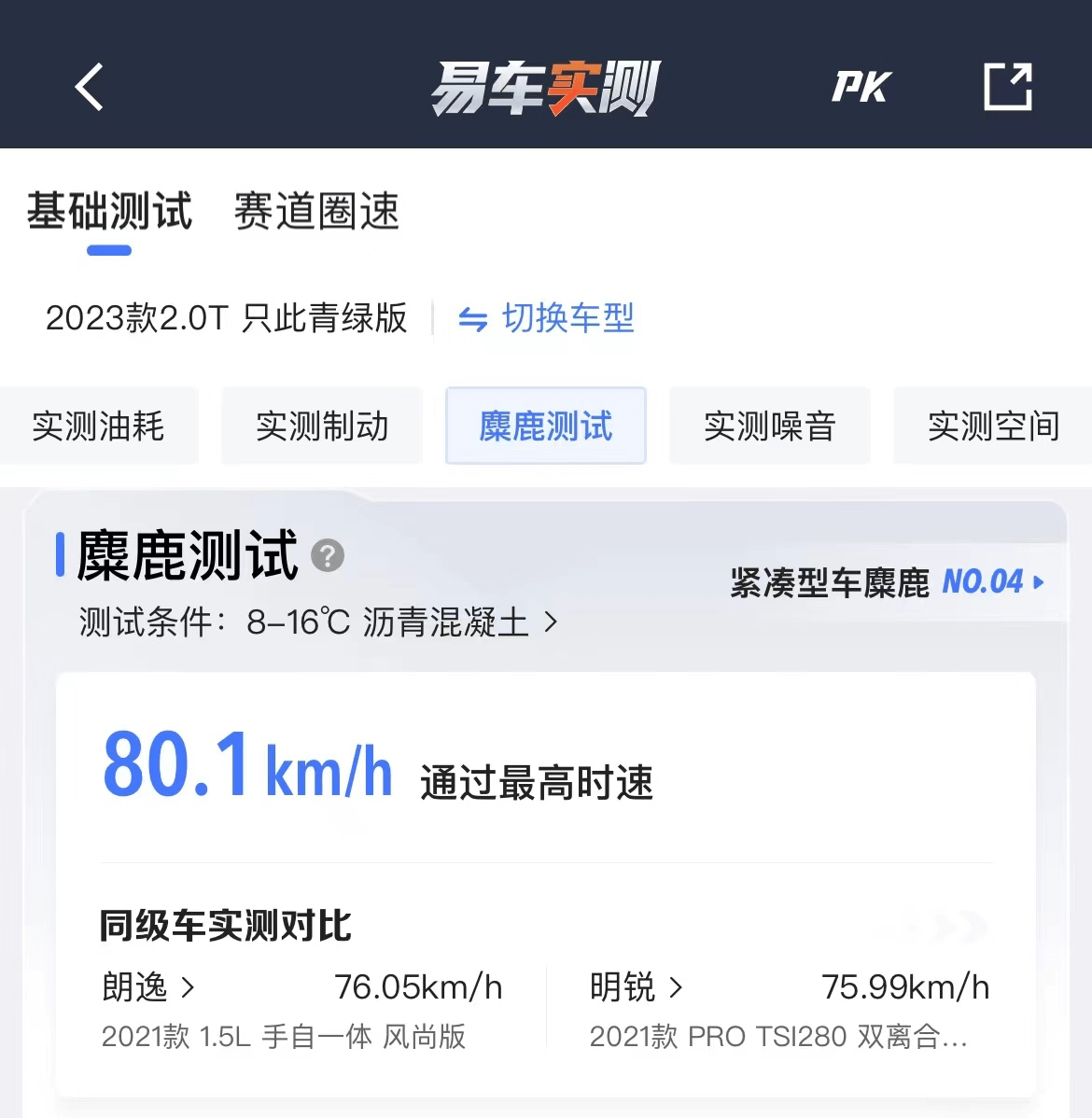Expand the 测试条件 details
The height and width of the screenshot is (1118, 1092).
[317, 622]
